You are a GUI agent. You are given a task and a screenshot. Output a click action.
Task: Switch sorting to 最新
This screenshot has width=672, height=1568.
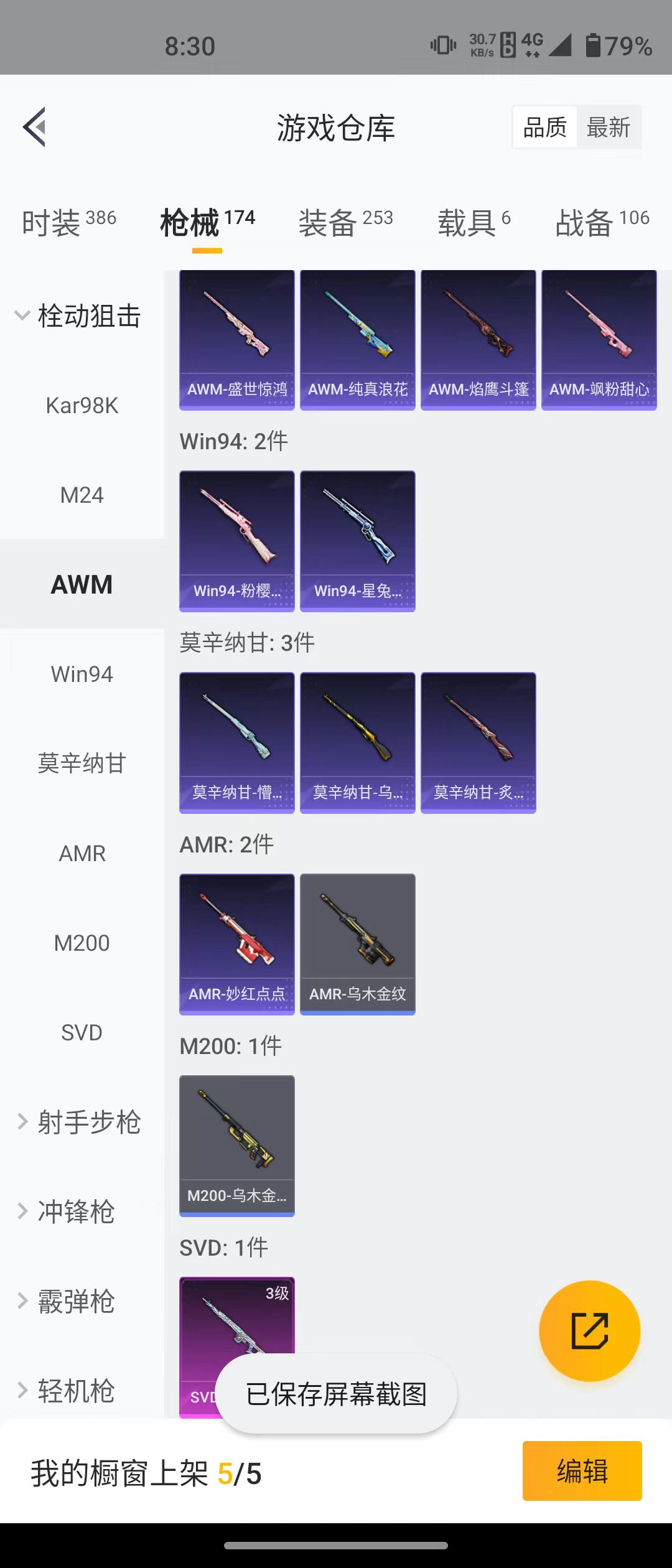[x=608, y=128]
